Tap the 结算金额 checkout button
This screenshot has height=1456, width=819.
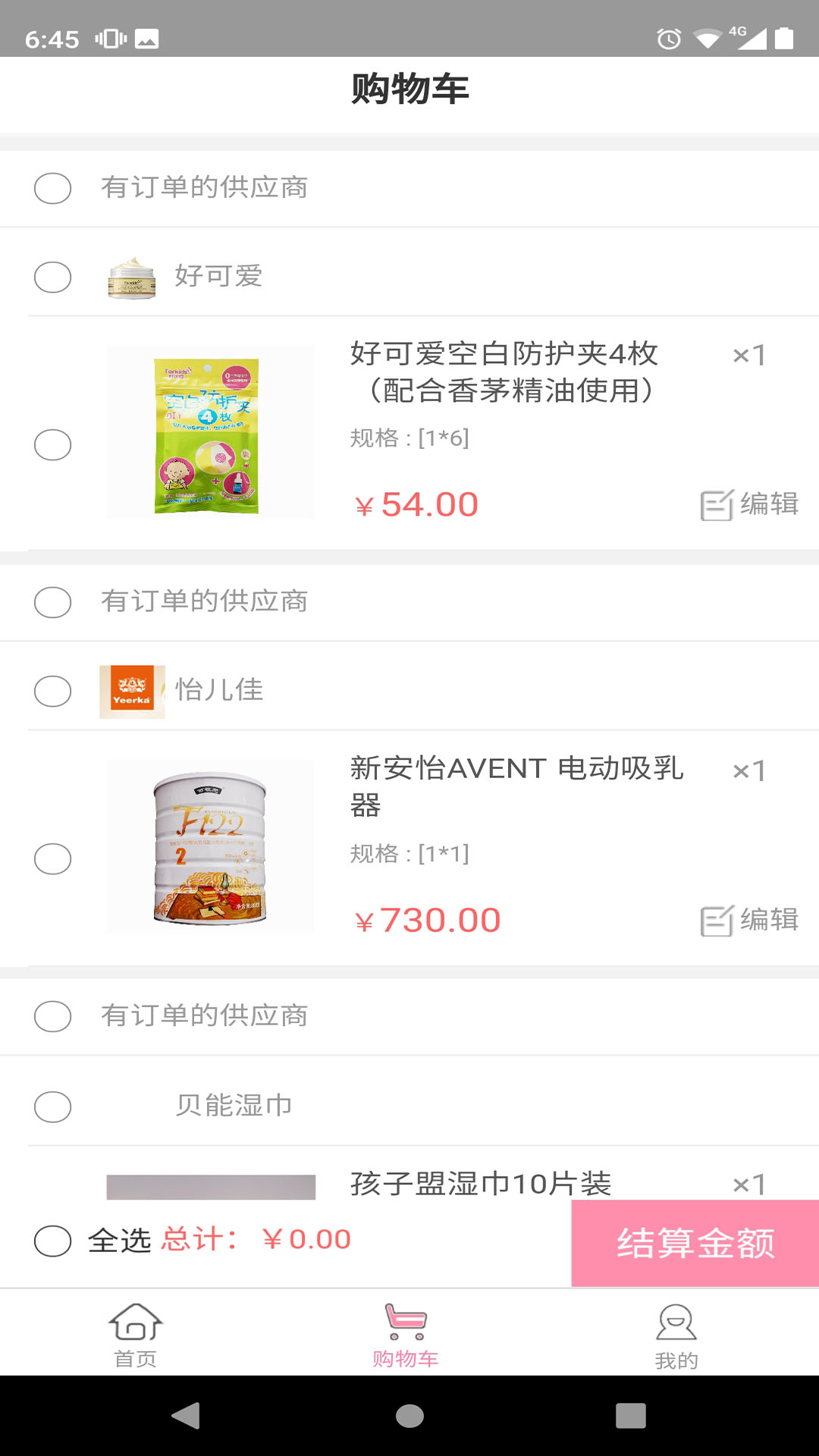(695, 1243)
